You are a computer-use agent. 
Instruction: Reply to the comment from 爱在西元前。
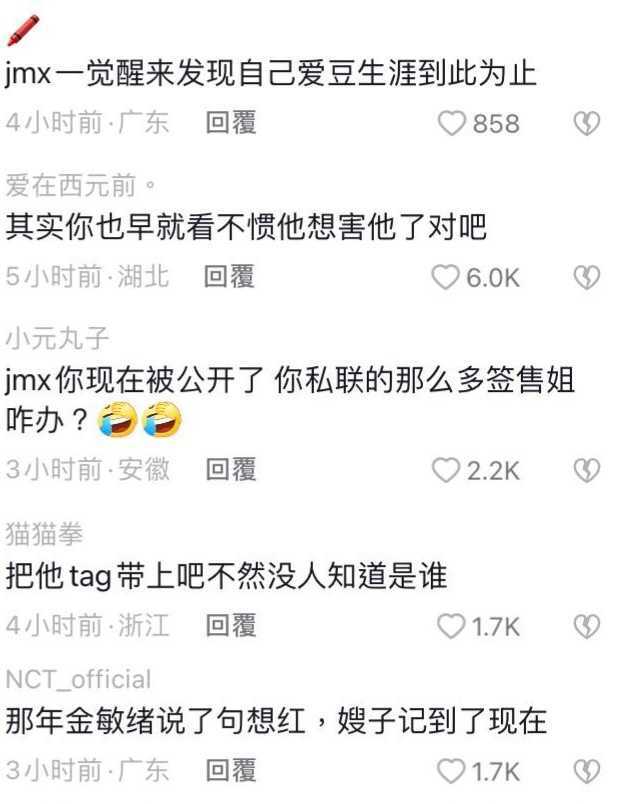(x=230, y=277)
